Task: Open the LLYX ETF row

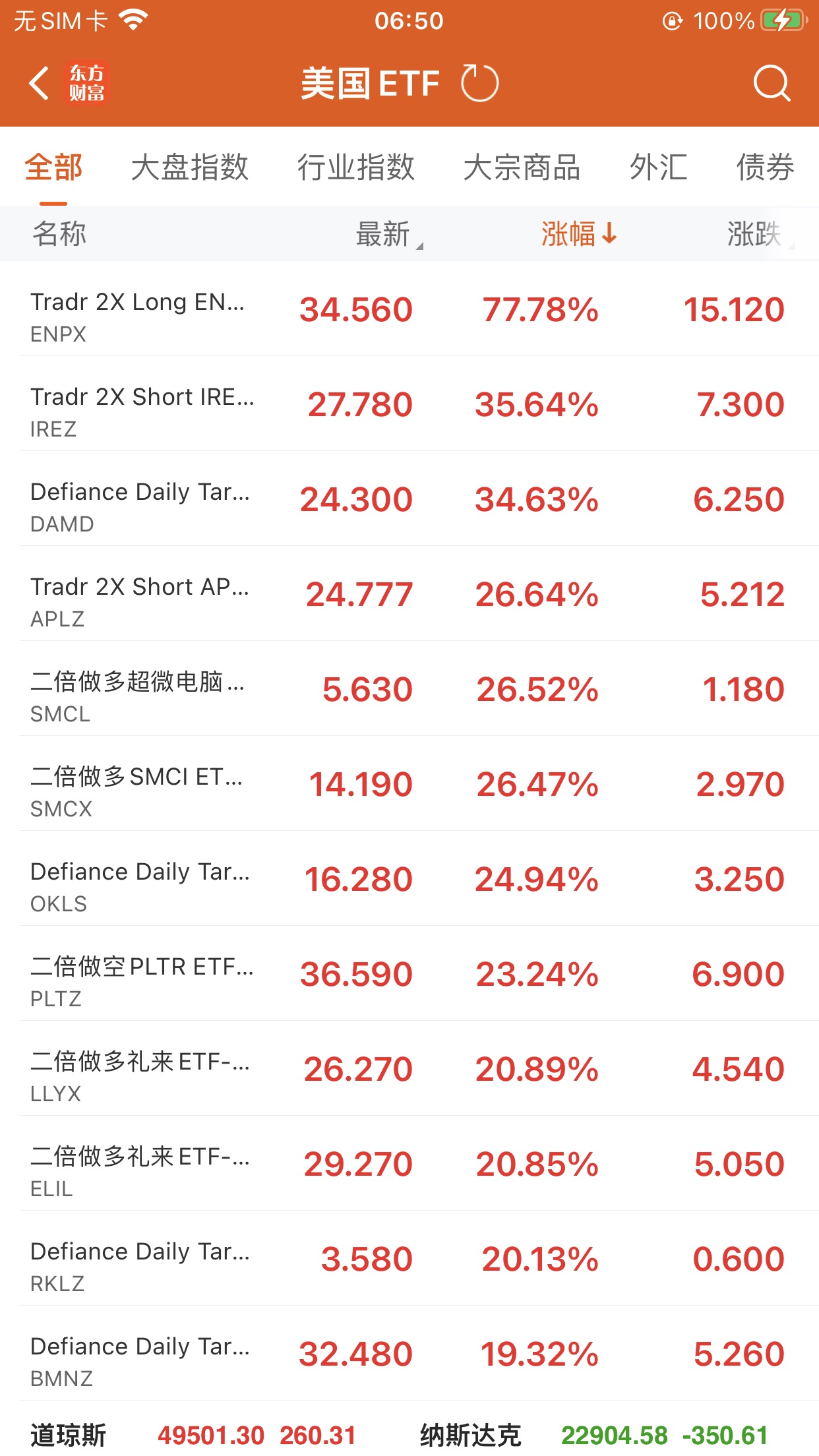Action: (409, 1069)
